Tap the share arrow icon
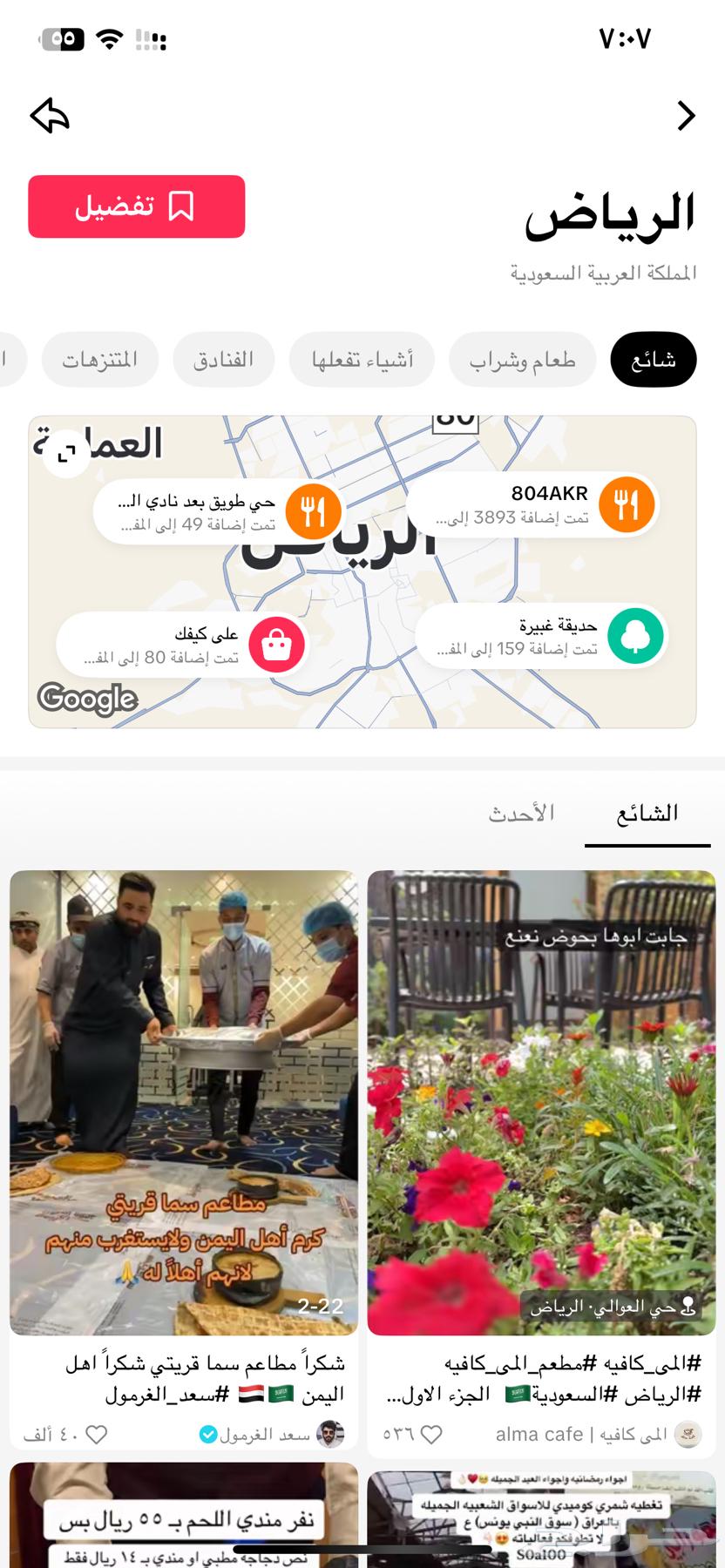725x1568 pixels. 50,115
